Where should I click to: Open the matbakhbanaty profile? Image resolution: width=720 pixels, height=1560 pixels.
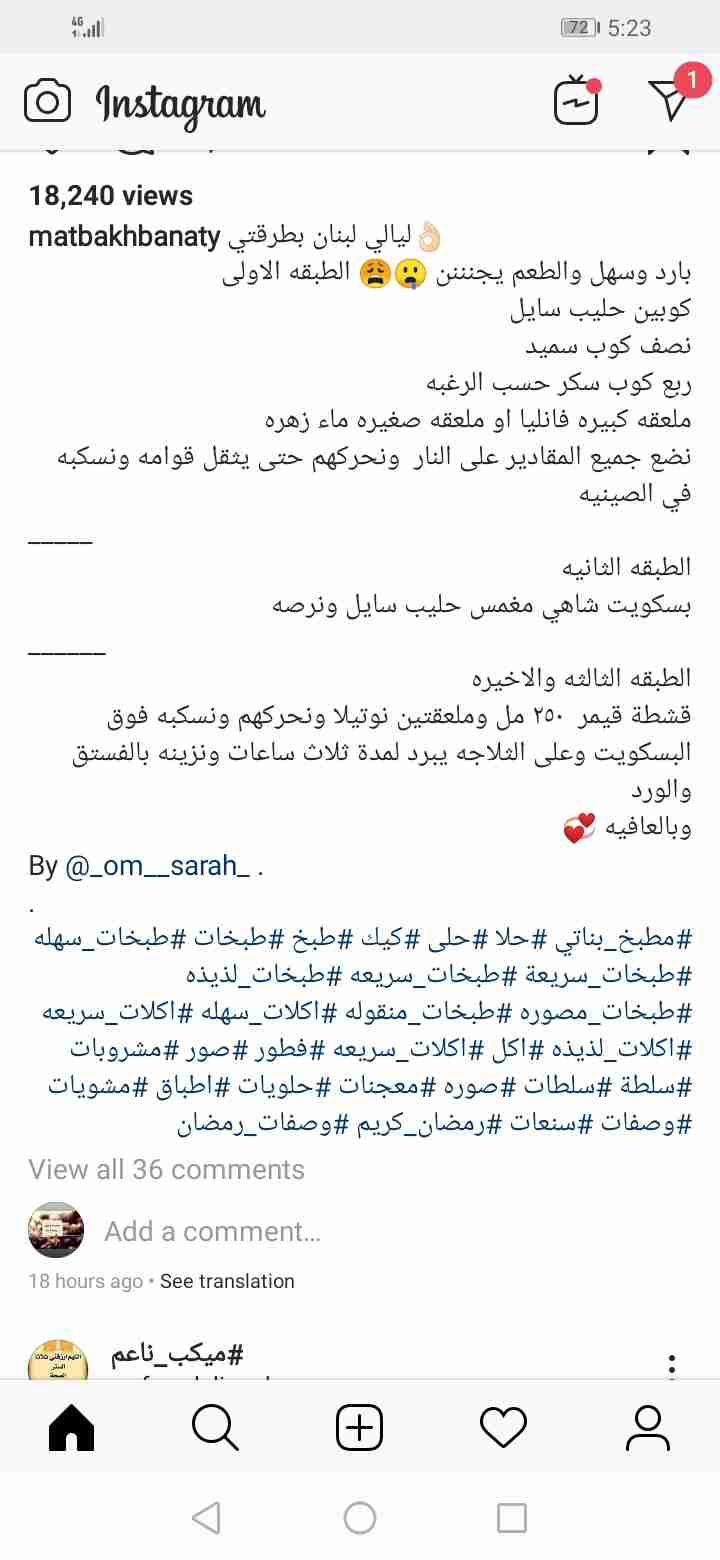click(x=124, y=237)
